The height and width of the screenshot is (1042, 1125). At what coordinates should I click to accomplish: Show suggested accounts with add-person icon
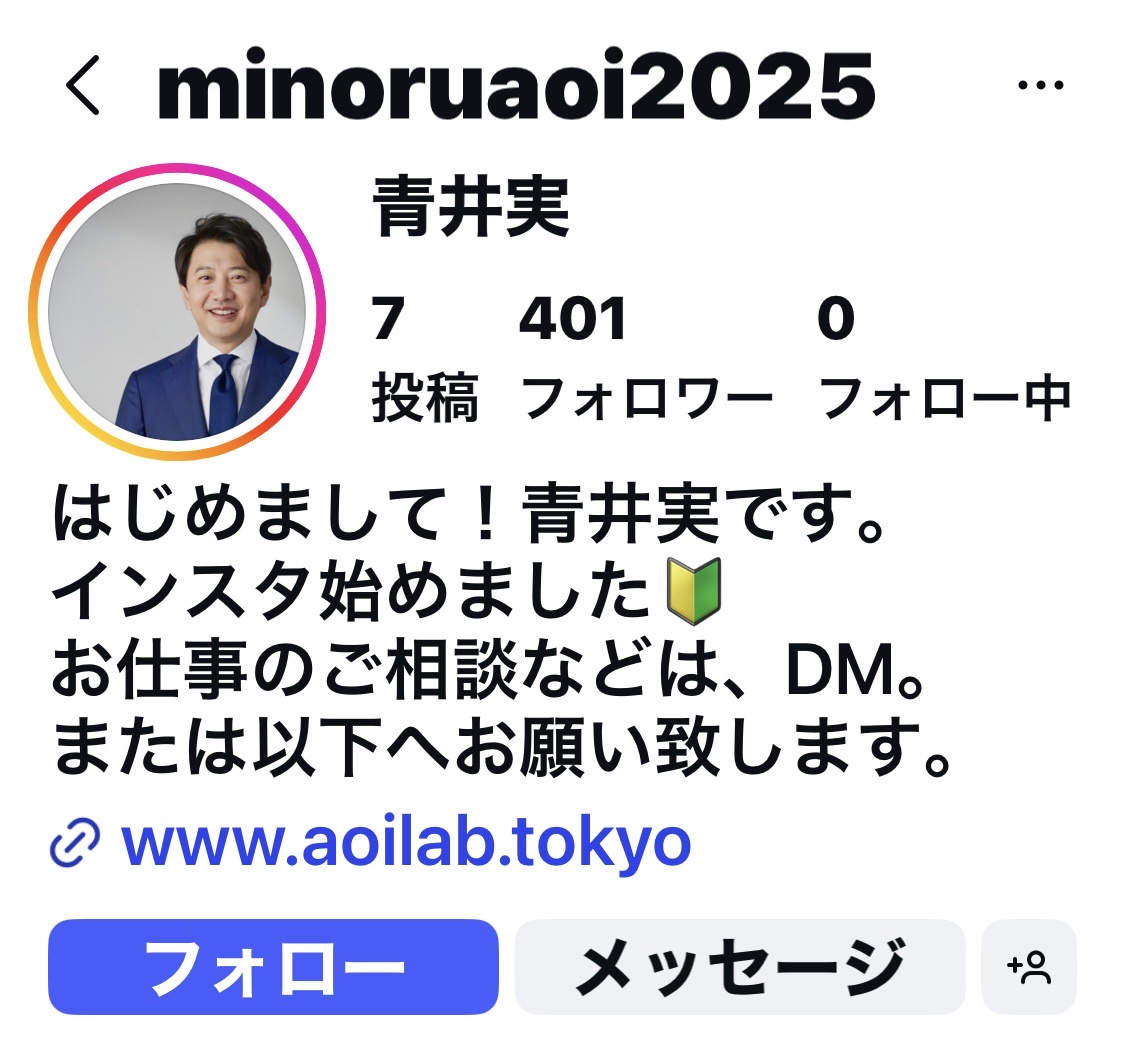[x=1028, y=966]
